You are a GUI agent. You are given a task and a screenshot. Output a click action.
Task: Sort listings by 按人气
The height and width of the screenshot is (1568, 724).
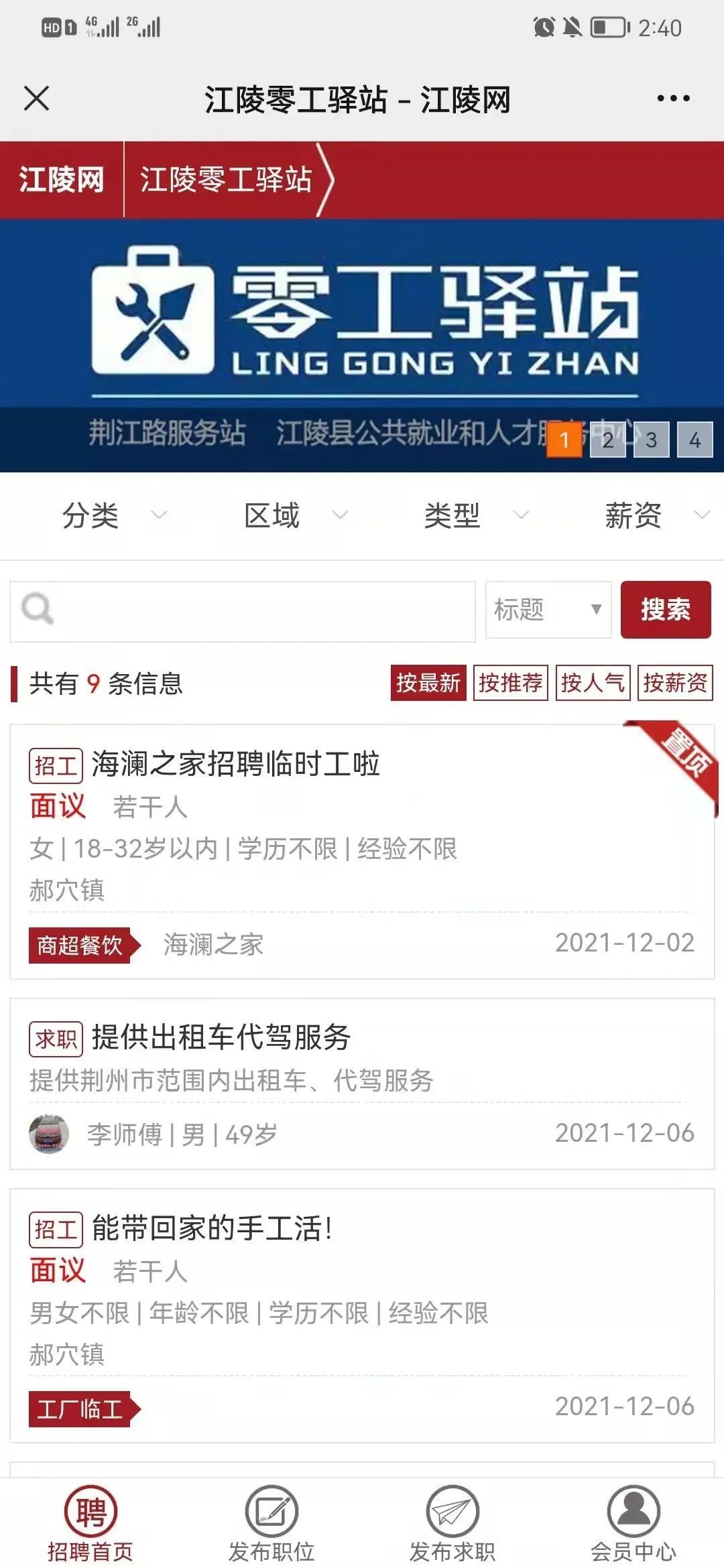(x=593, y=683)
